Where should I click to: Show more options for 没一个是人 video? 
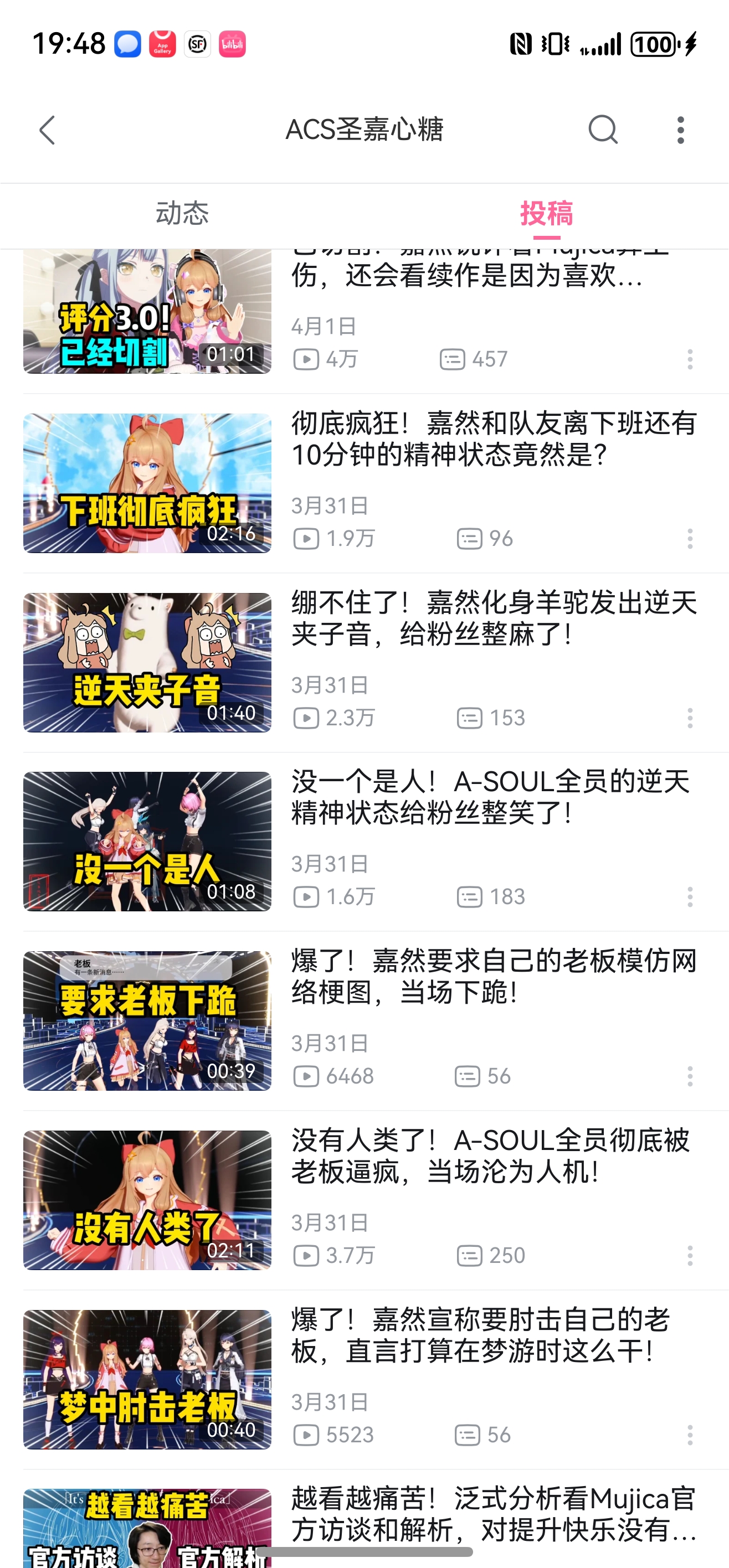coord(690,897)
